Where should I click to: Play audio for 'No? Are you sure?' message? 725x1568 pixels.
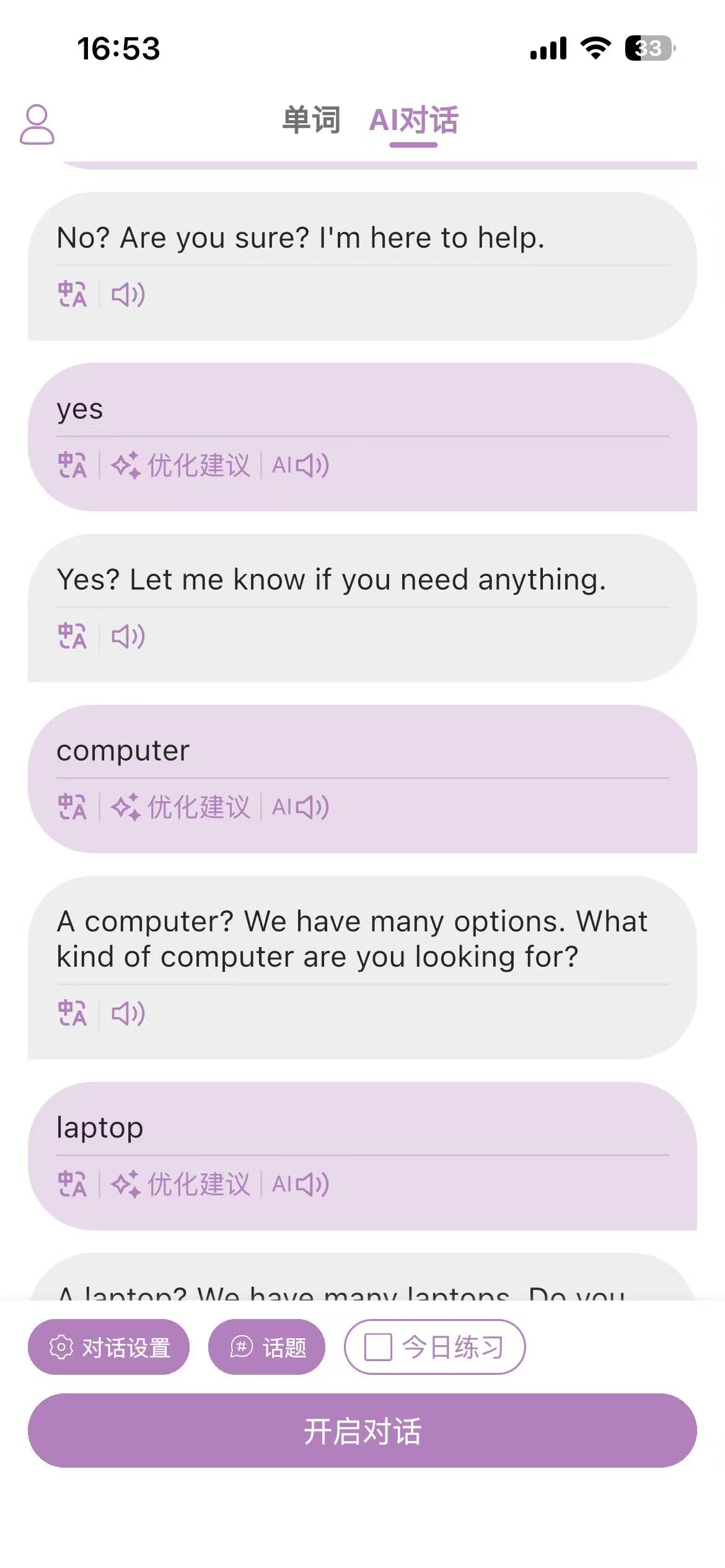click(x=128, y=294)
